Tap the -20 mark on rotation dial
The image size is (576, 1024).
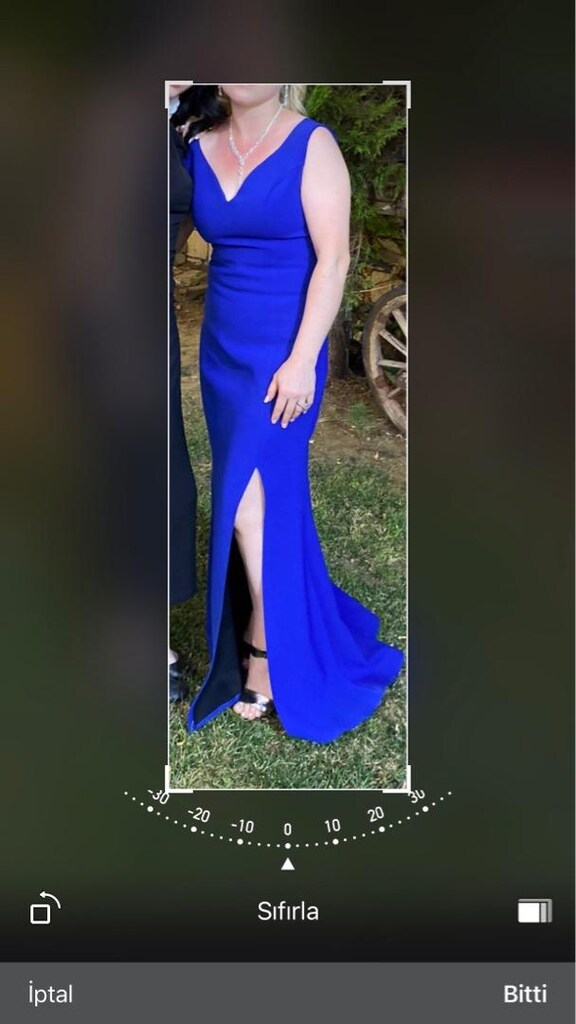click(199, 815)
